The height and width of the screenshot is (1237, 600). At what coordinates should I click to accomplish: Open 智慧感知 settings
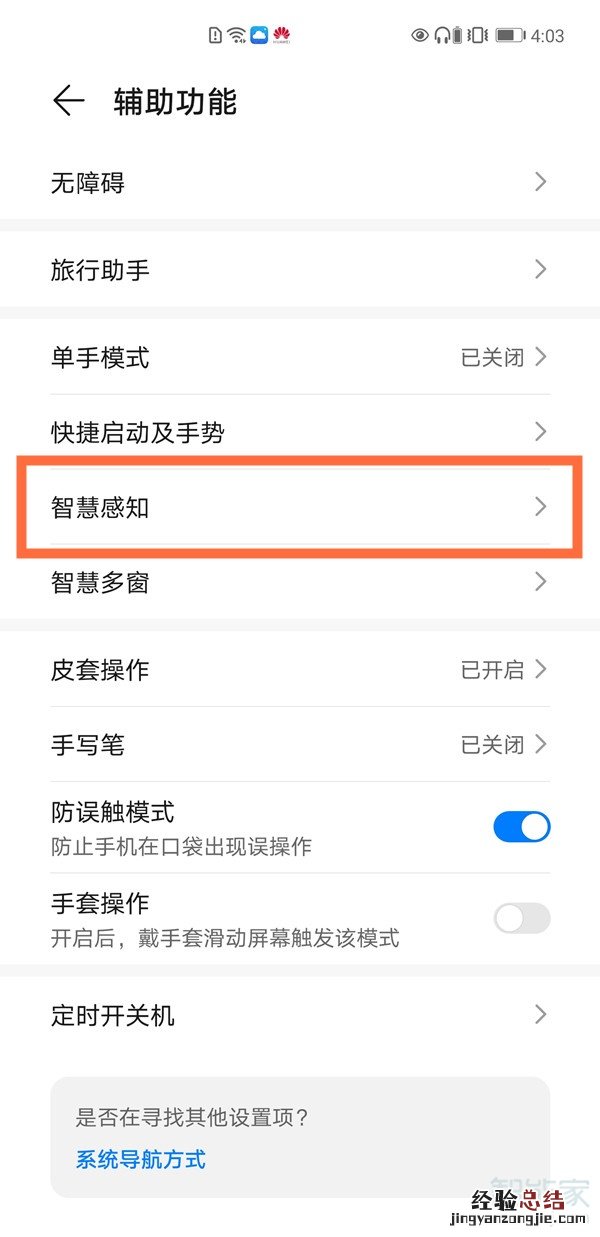coord(300,507)
